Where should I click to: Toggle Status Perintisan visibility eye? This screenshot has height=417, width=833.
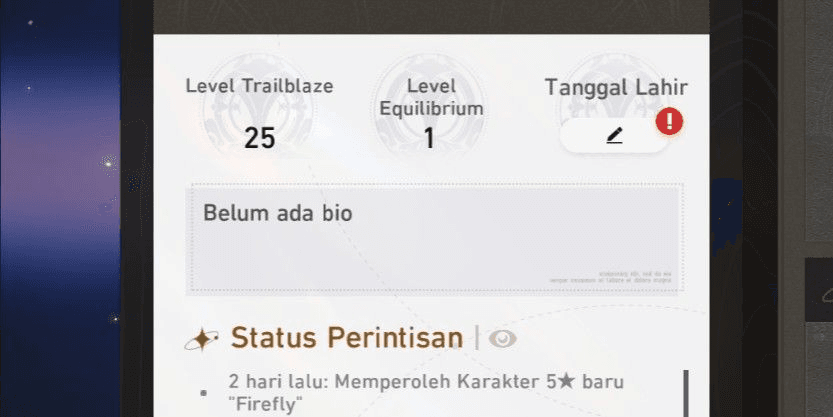tap(503, 339)
